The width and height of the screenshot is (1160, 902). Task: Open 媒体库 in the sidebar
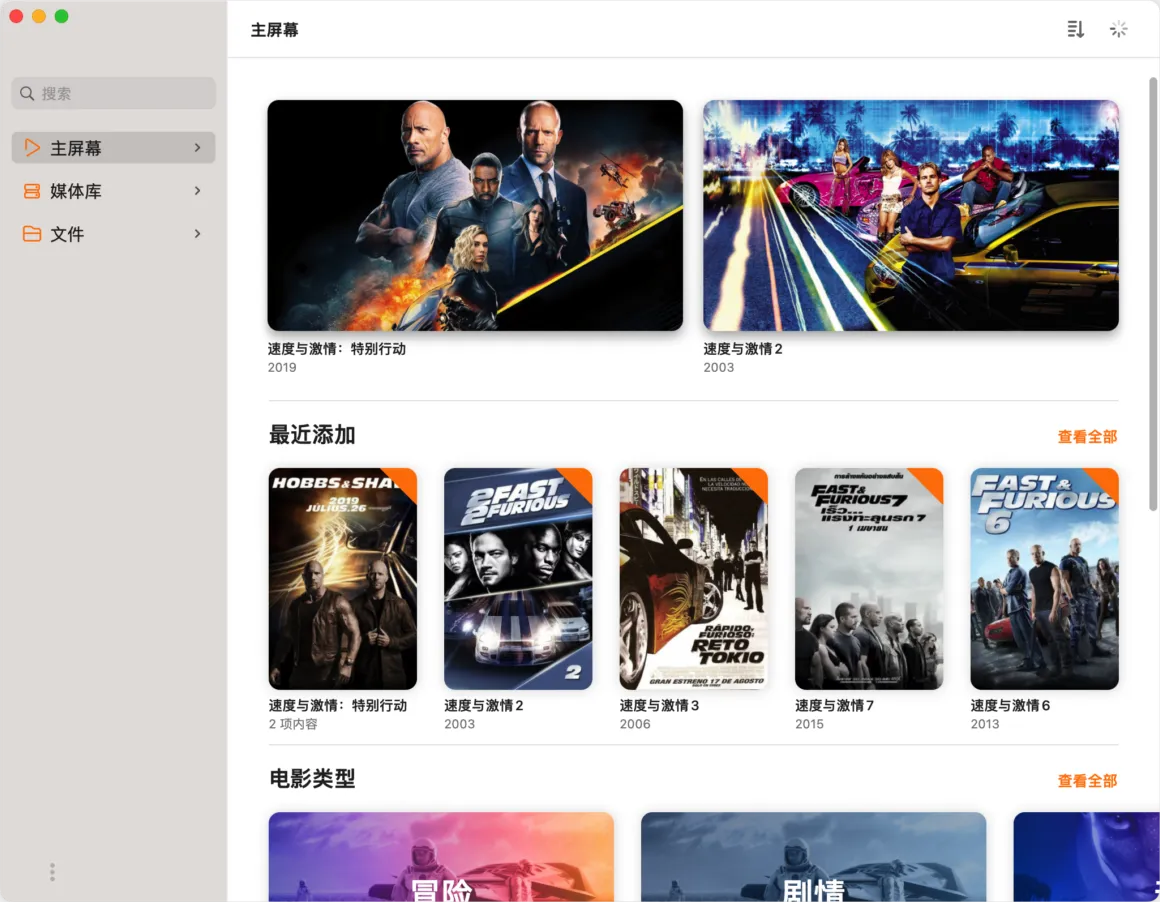[x=113, y=191]
